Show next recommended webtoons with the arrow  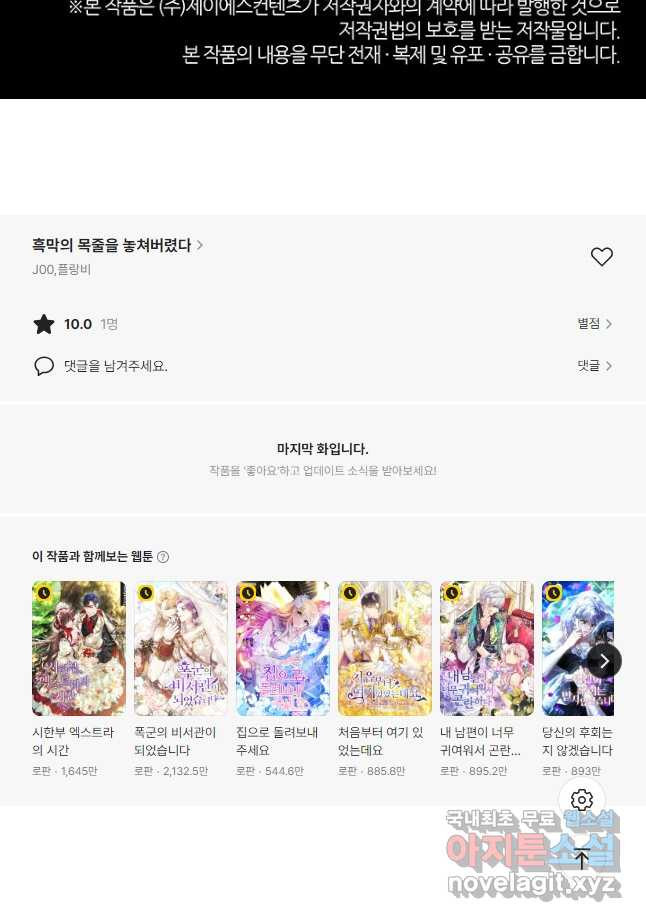(x=603, y=660)
